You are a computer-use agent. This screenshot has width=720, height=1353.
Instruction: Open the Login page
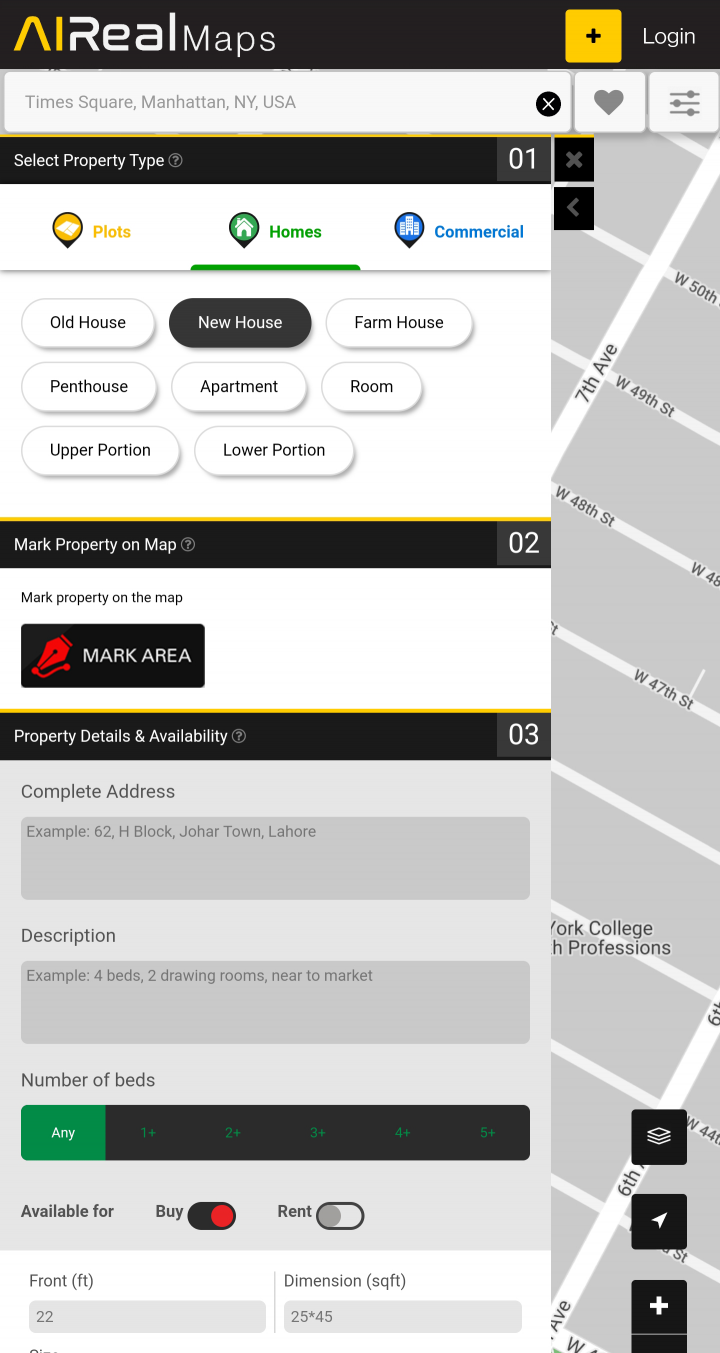pos(668,36)
